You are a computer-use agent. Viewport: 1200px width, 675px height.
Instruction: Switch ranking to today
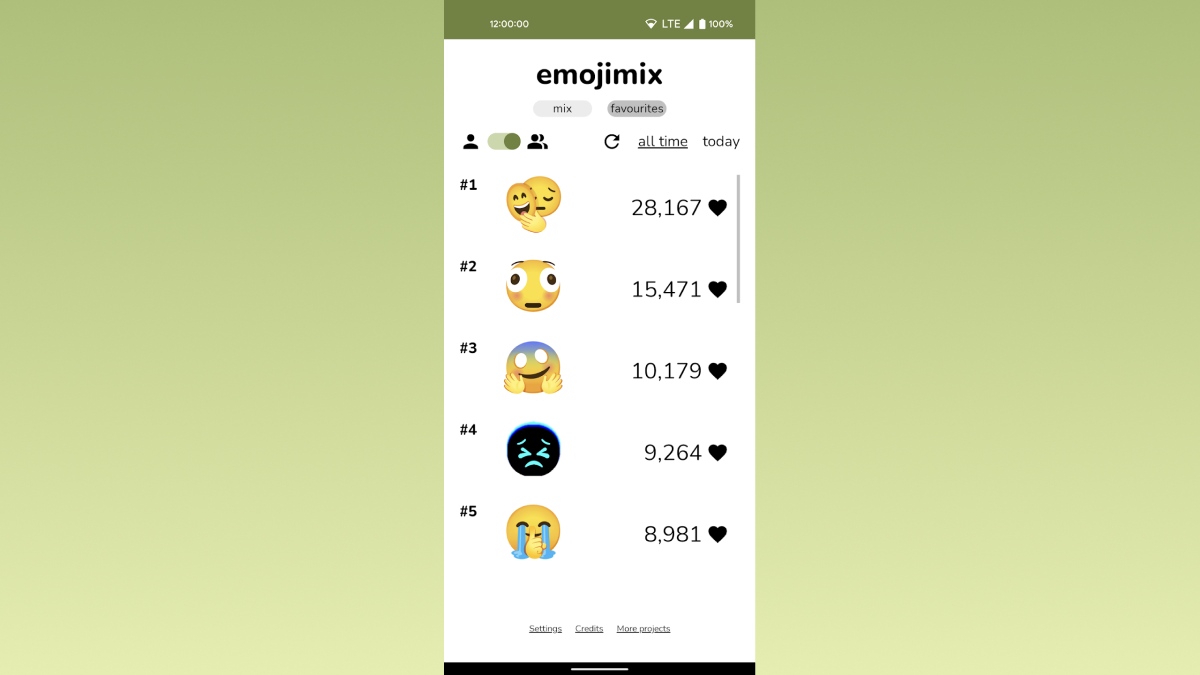pos(721,142)
